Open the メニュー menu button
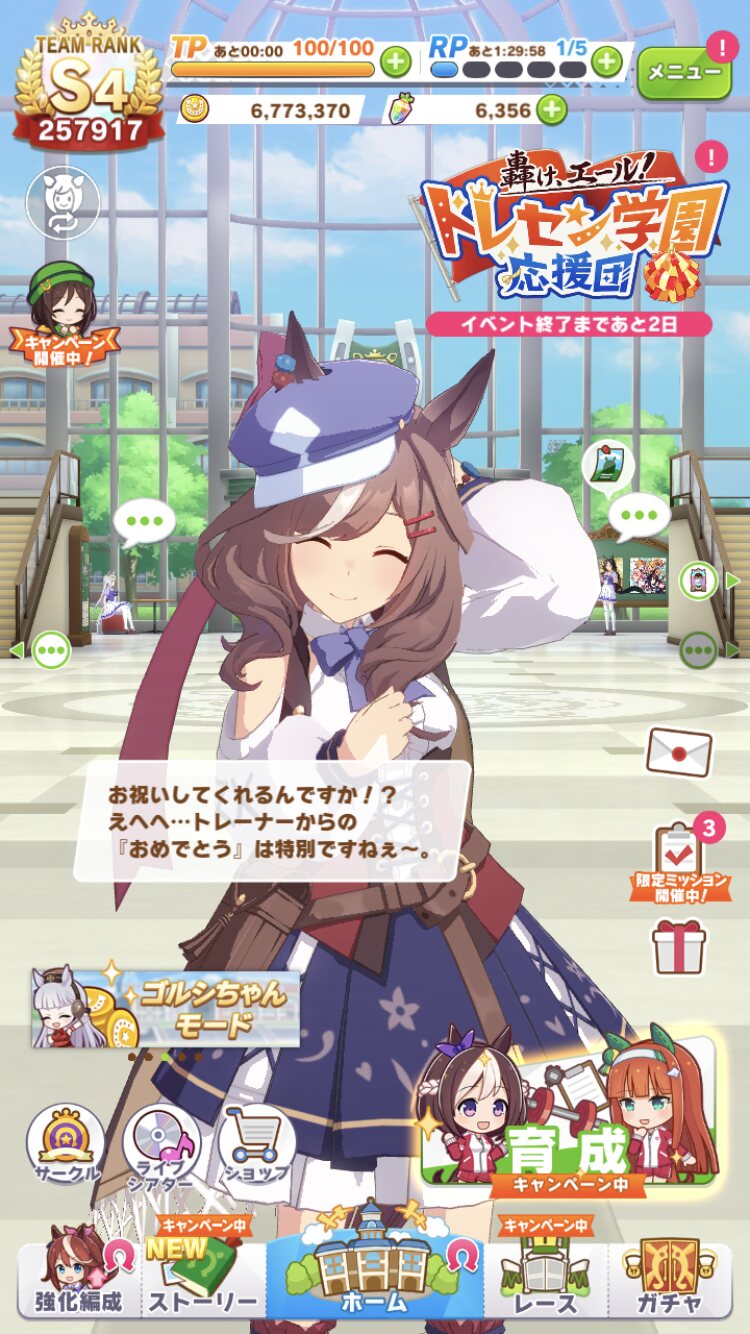Viewport: 750px width, 1334px height. 684,72
